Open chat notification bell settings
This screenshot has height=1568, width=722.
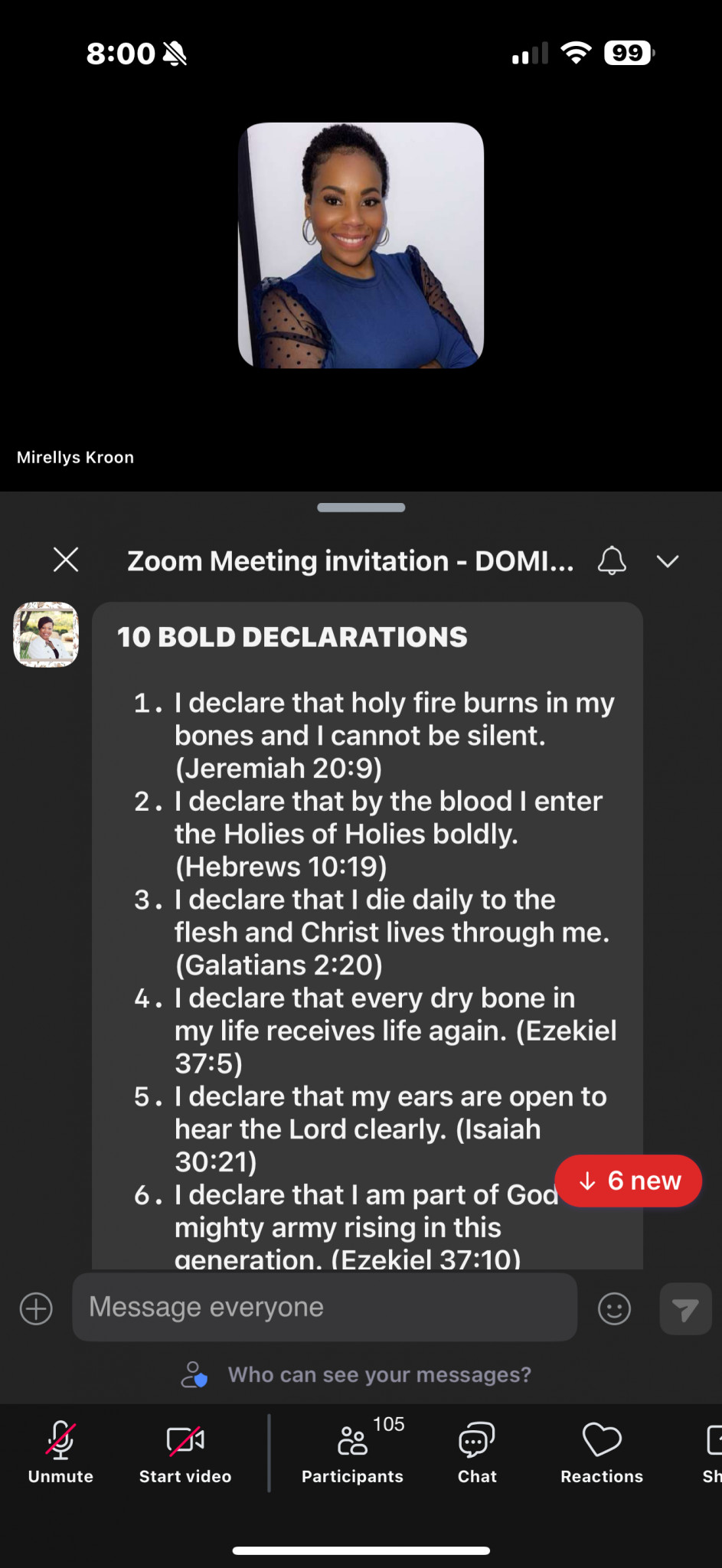[x=612, y=560]
